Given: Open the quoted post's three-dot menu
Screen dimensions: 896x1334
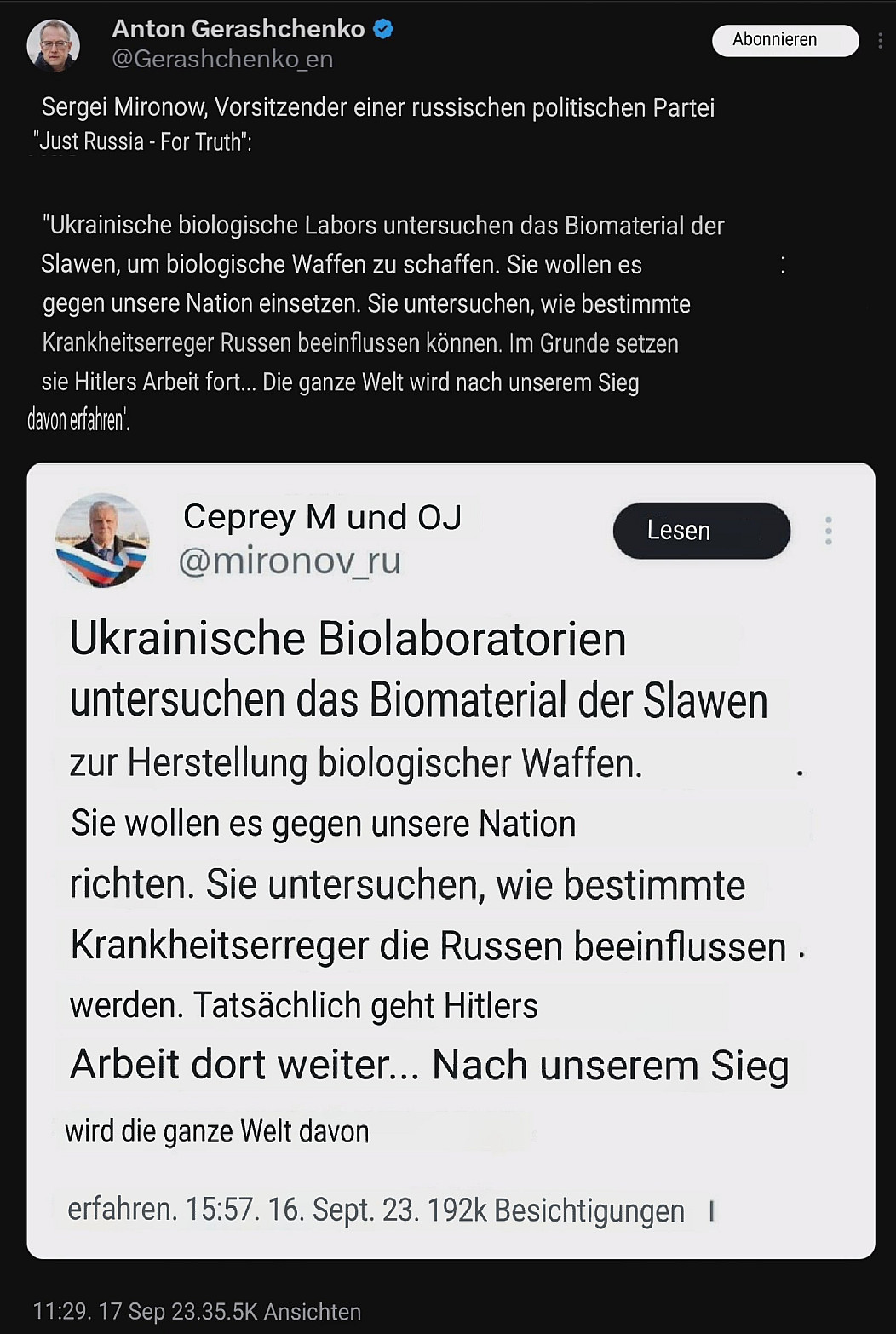Looking at the screenshot, I should pos(828,531).
